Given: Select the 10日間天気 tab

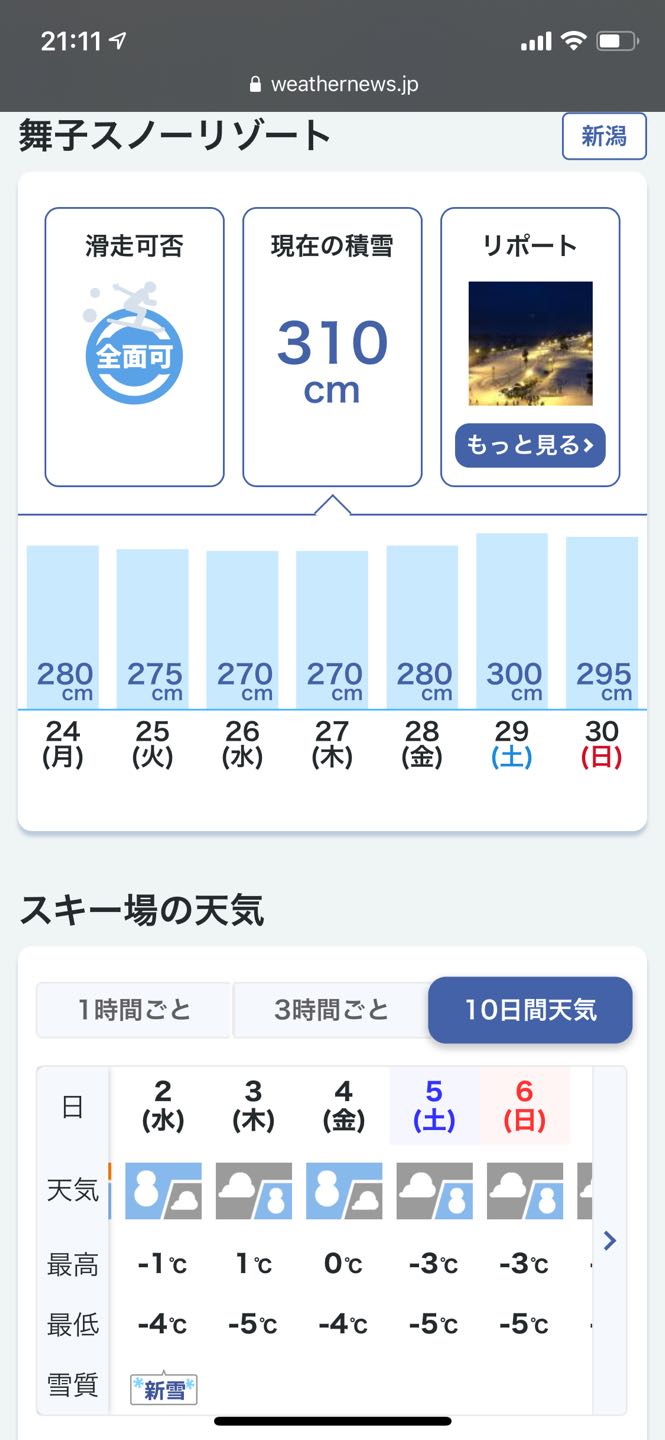Looking at the screenshot, I should coord(530,1010).
